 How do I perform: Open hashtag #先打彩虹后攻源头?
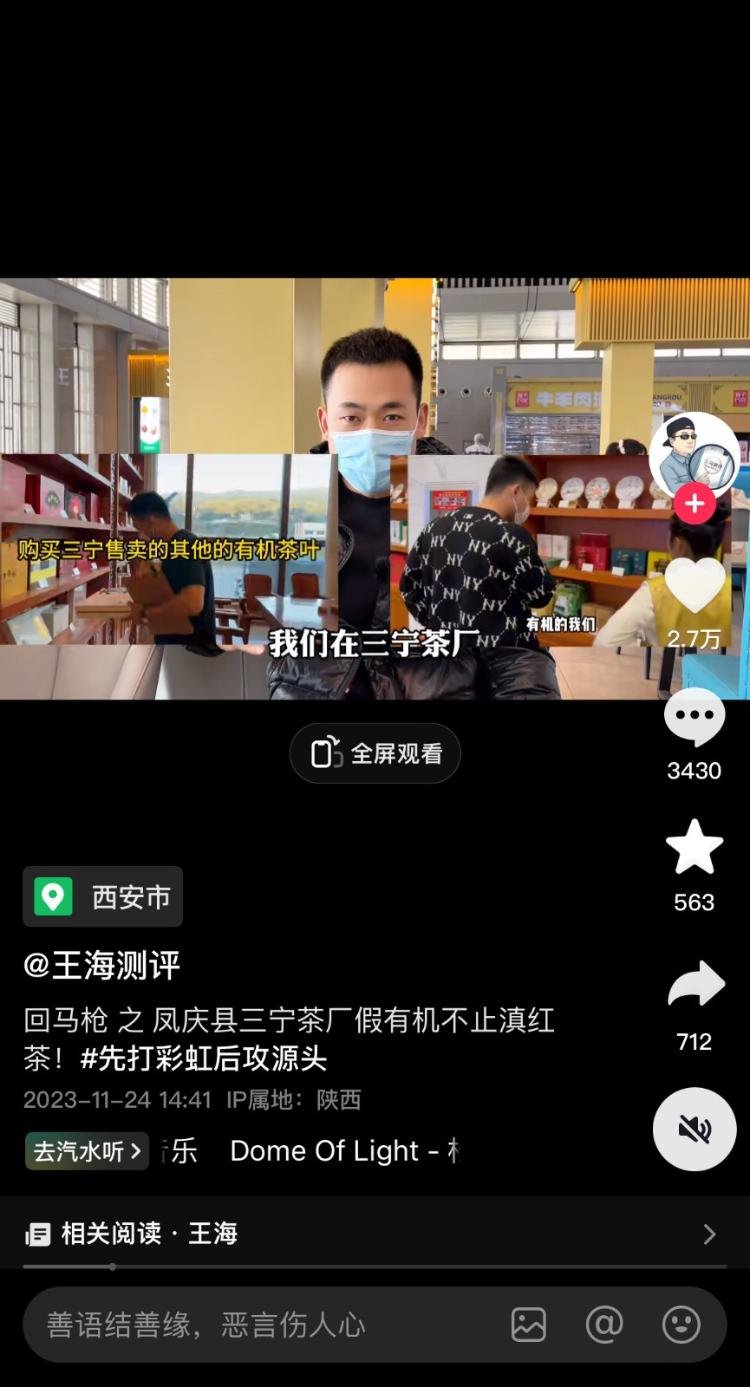point(203,1058)
